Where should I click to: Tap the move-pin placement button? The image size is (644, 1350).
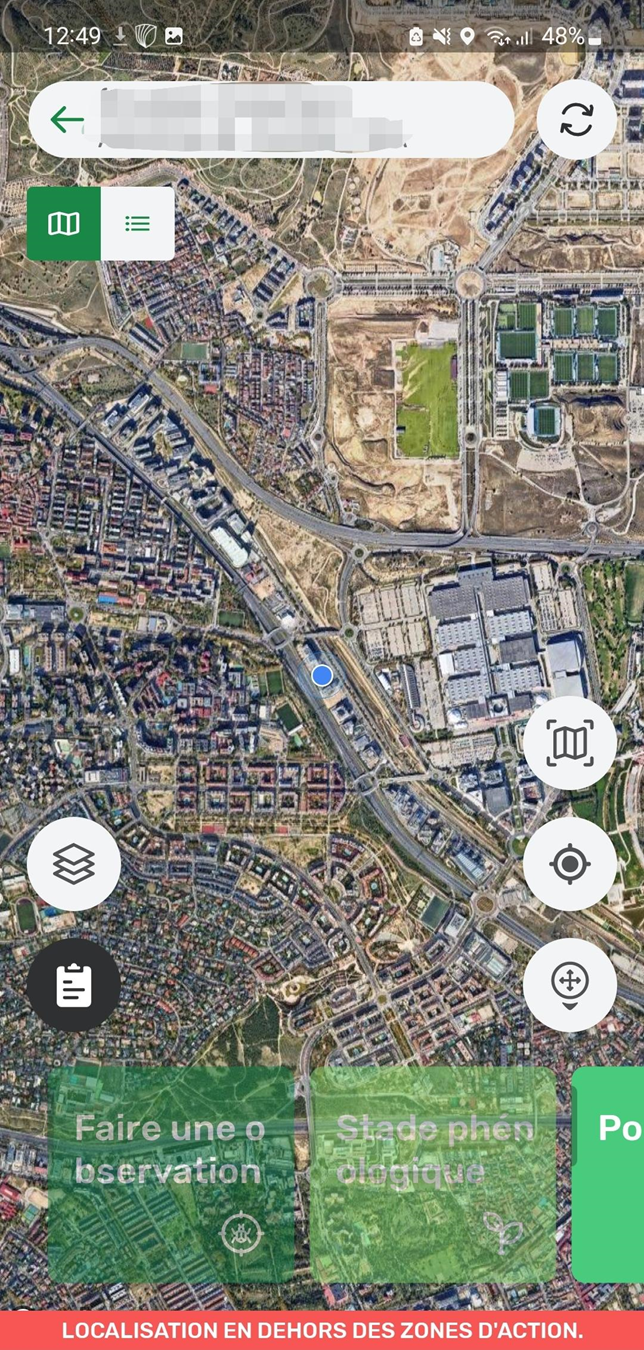pos(570,985)
